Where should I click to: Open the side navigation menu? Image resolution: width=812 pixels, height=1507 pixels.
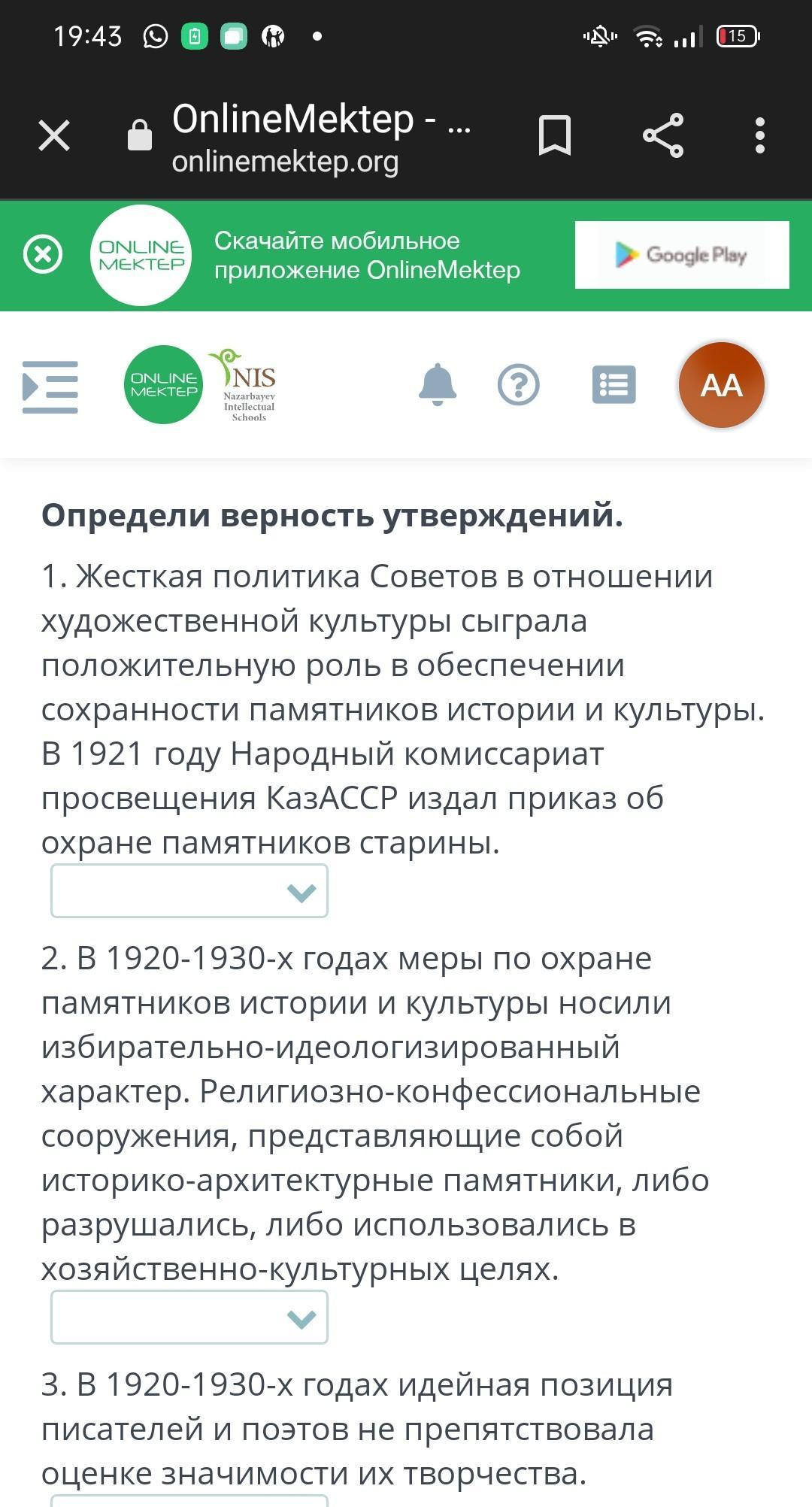(x=50, y=387)
